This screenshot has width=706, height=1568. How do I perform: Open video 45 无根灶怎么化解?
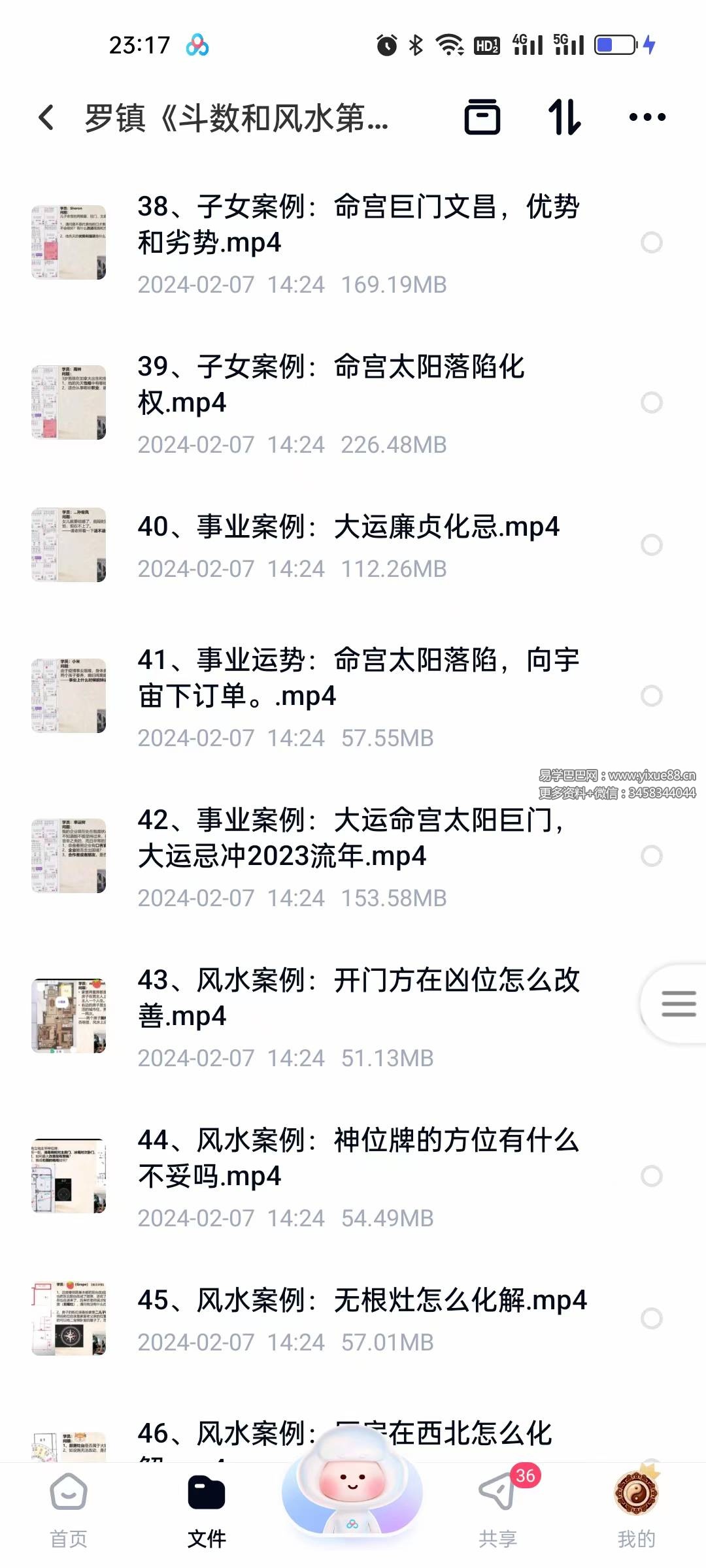click(361, 1300)
